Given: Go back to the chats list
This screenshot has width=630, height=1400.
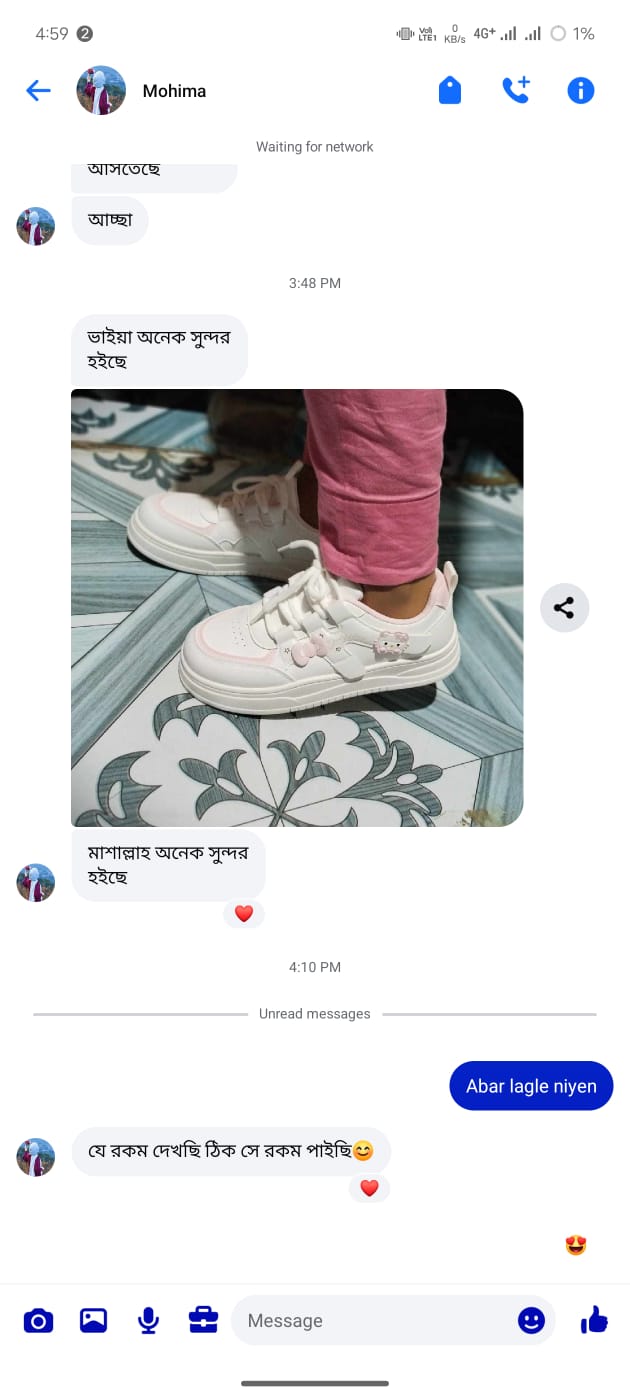Looking at the screenshot, I should [38, 91].
